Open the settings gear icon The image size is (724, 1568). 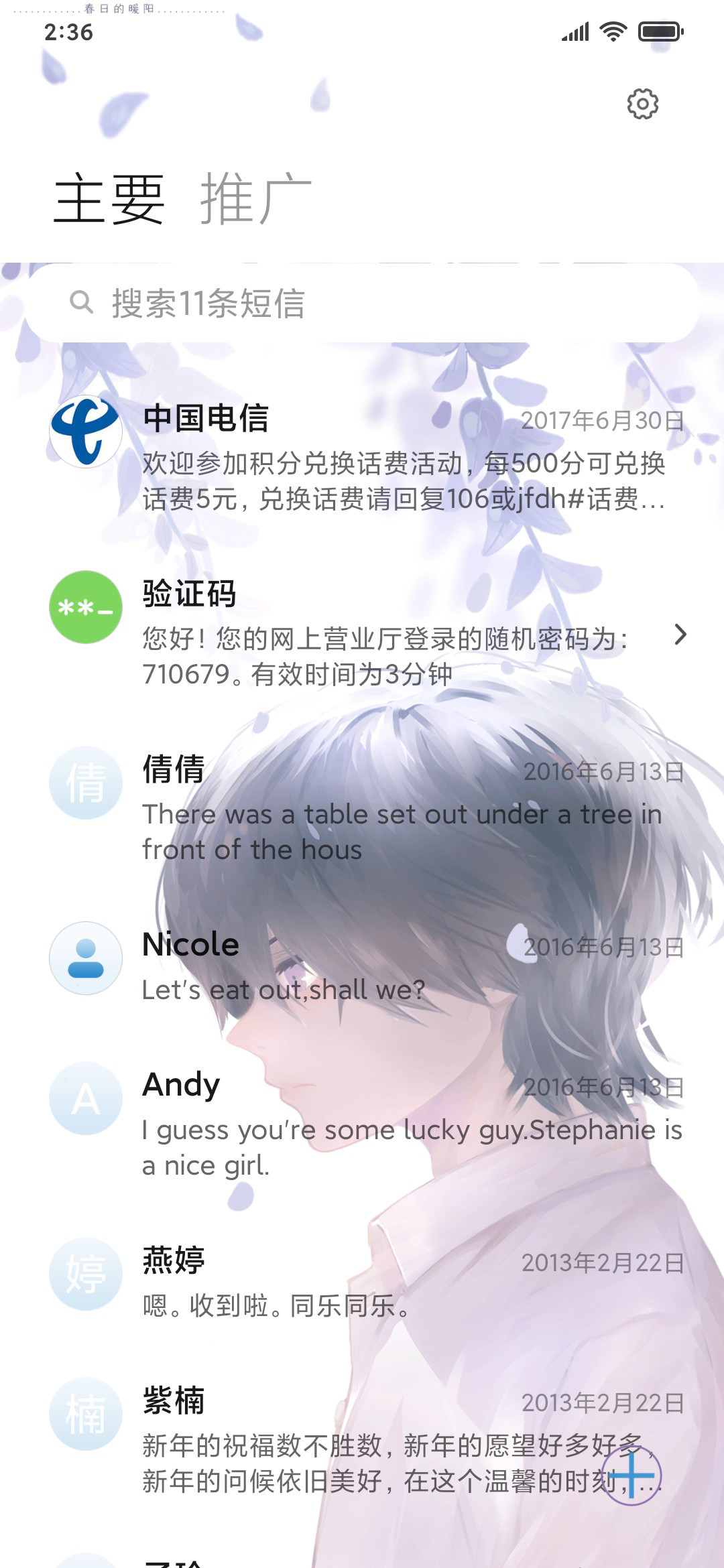642,104
